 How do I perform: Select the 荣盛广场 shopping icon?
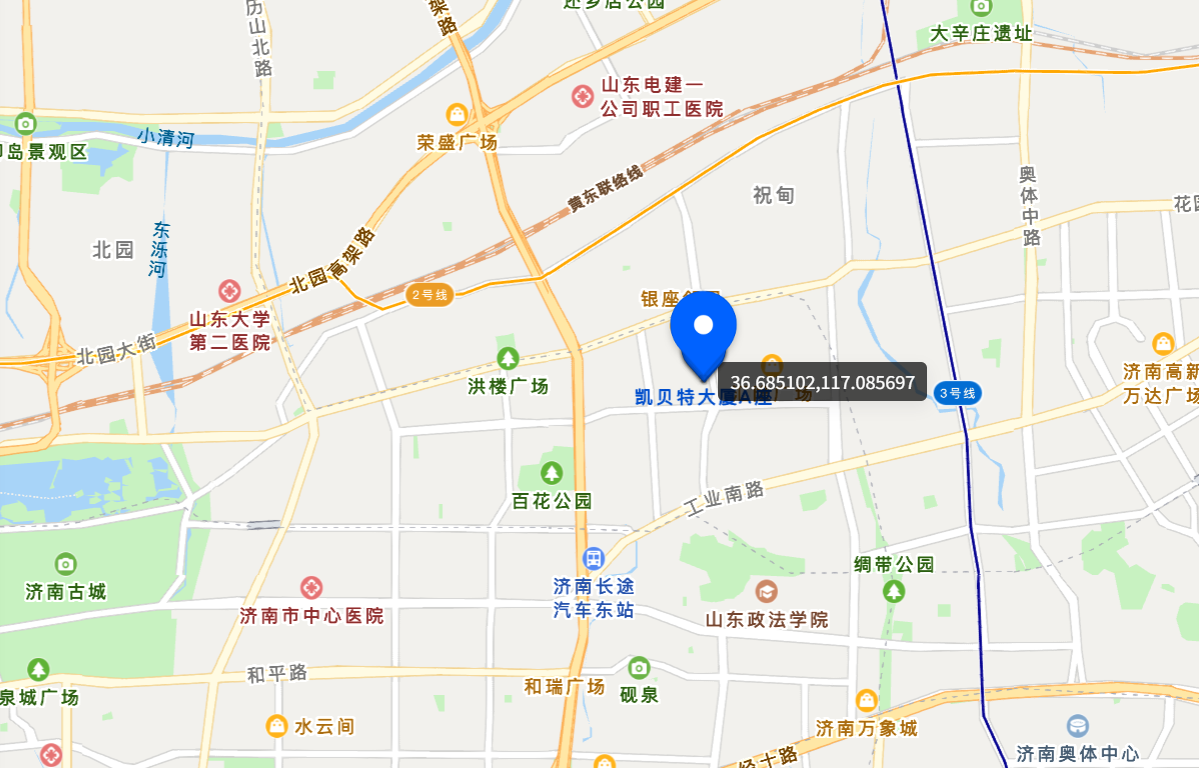point(457,115)
